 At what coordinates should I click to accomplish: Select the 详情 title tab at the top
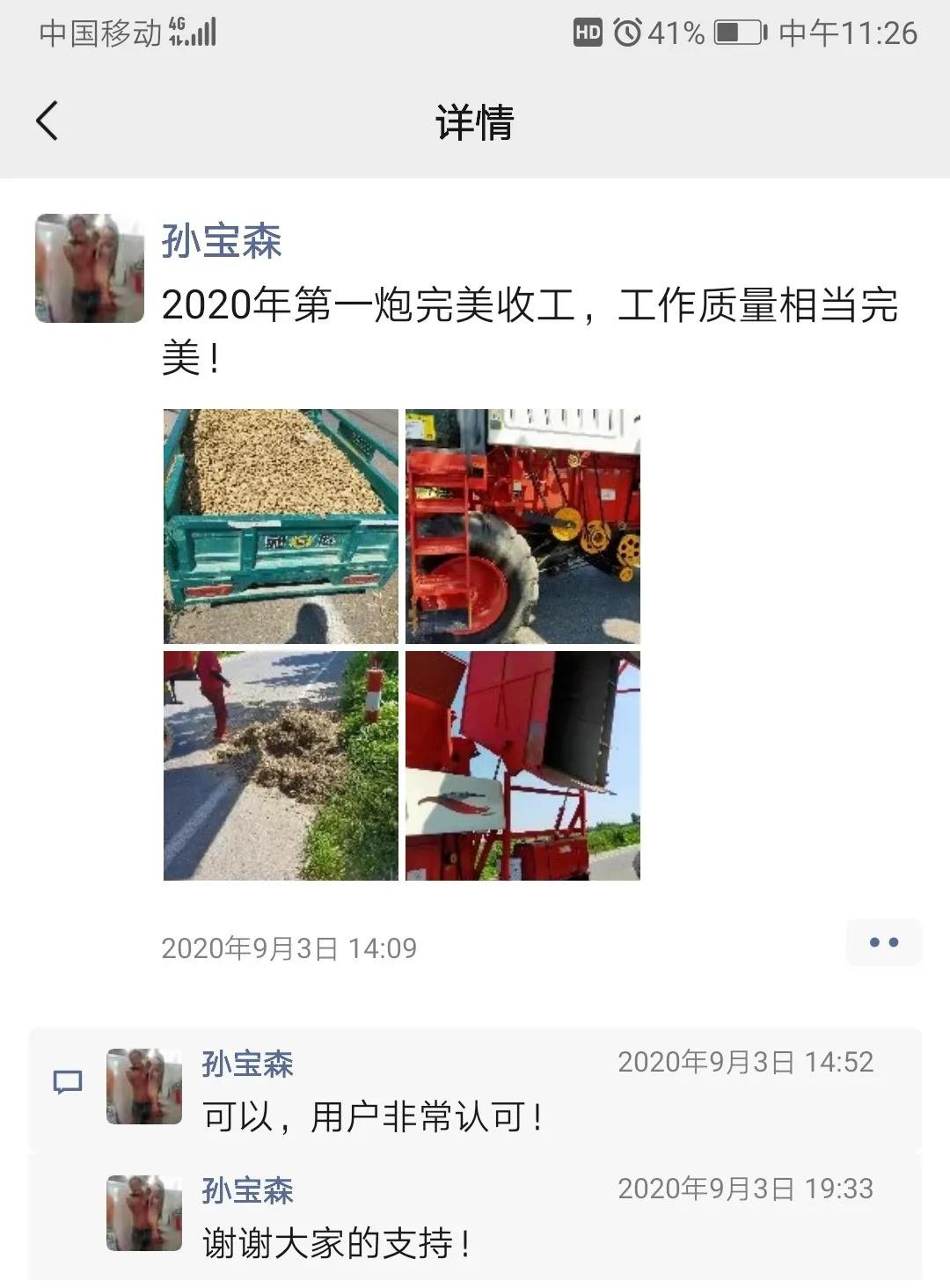tap(475, 123)
